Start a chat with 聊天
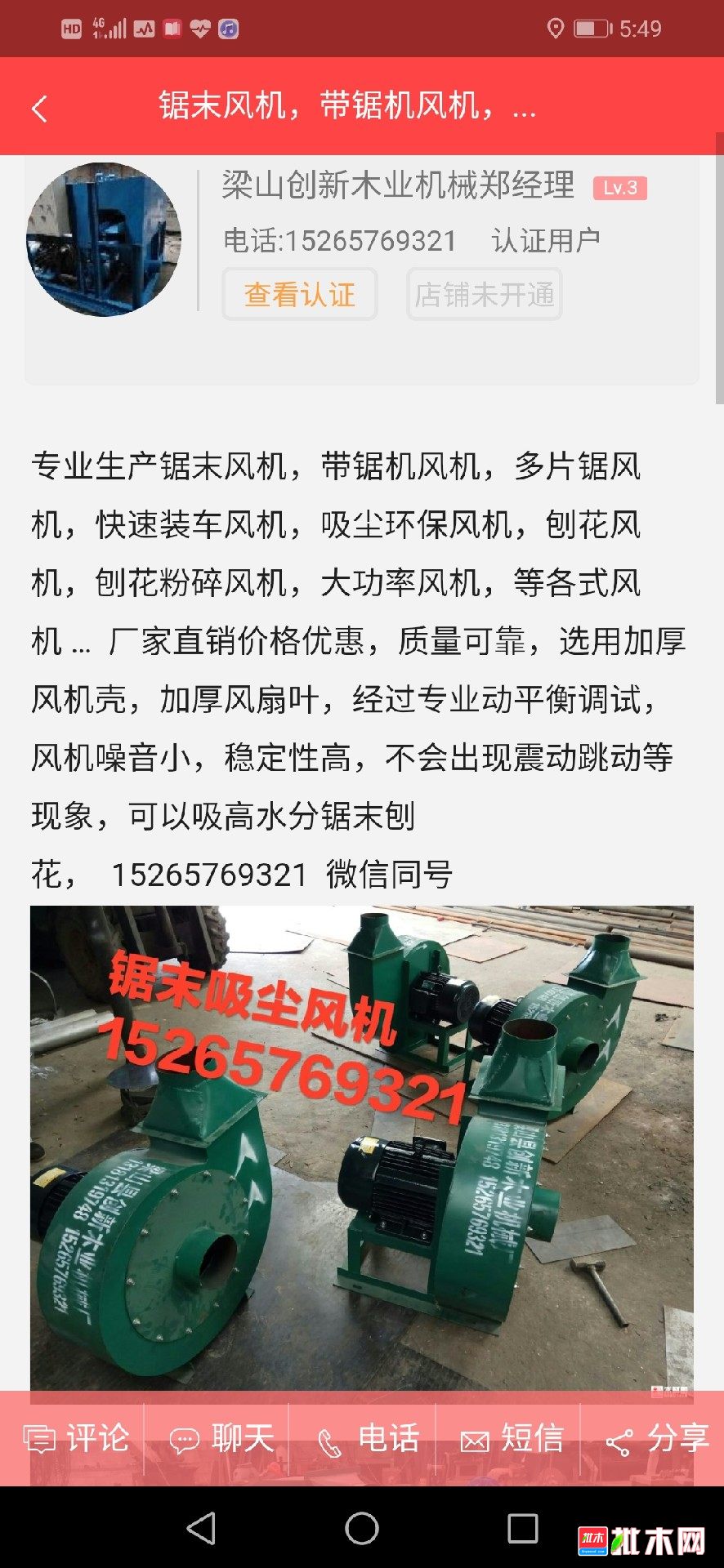 [x=221, y=1439]
